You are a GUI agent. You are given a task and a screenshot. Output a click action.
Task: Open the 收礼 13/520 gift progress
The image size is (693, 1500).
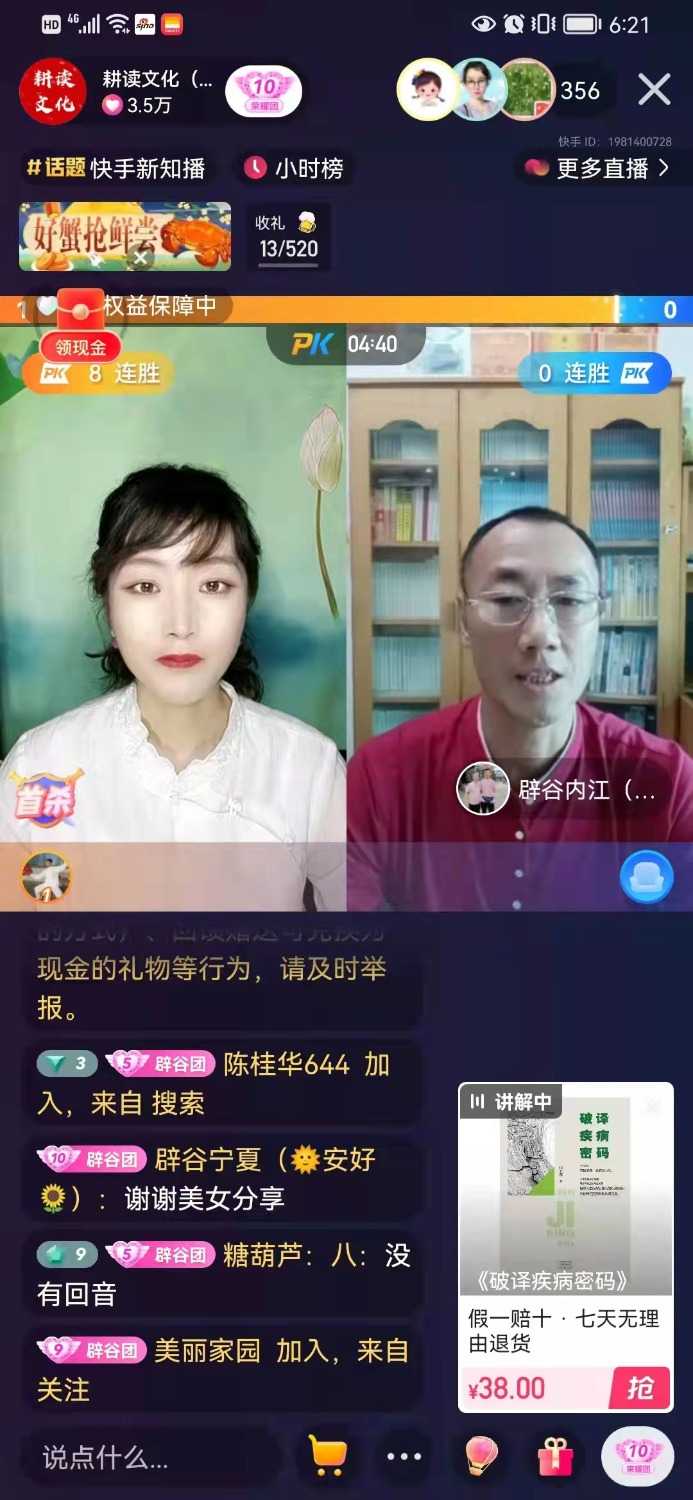click(x=287, y=236)
